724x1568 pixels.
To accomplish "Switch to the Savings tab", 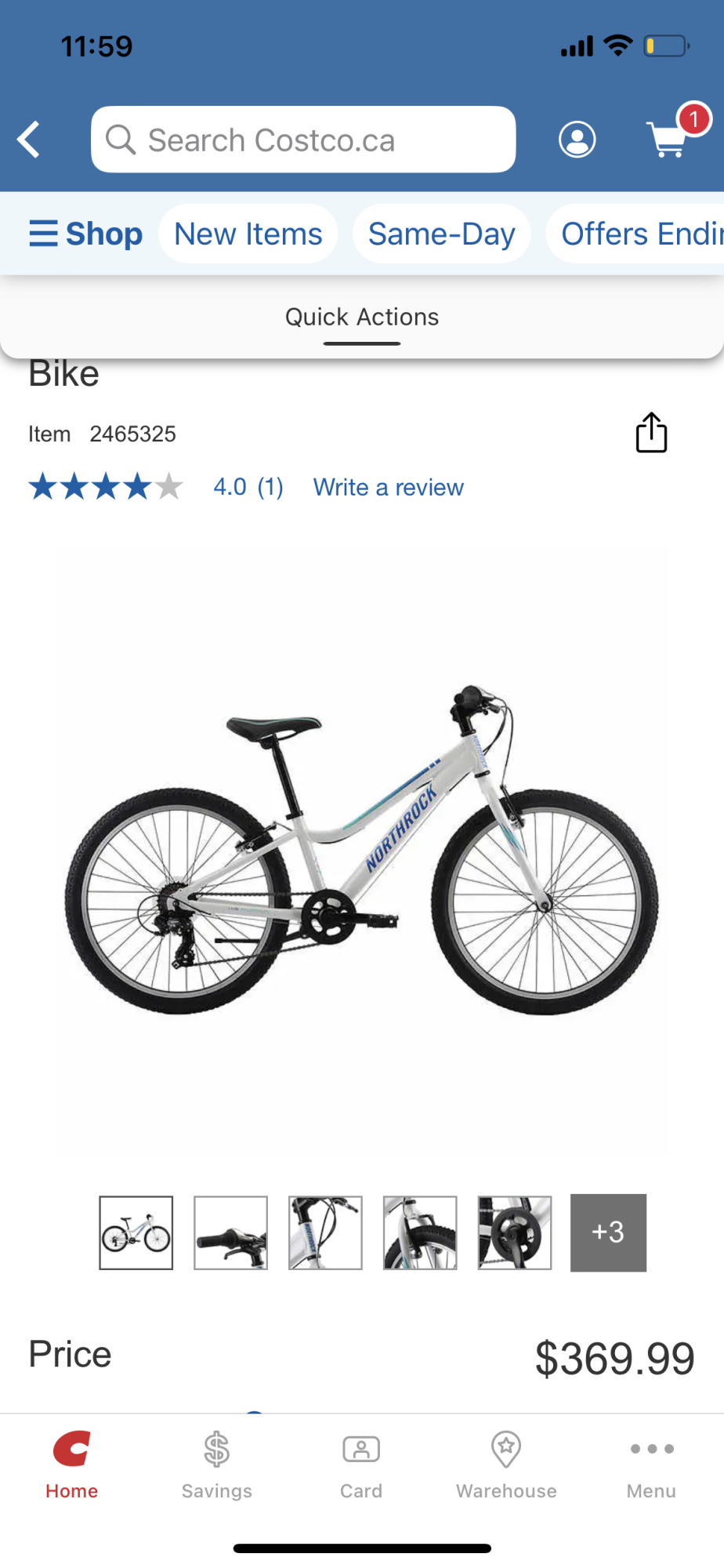I will pos(217,1465).
